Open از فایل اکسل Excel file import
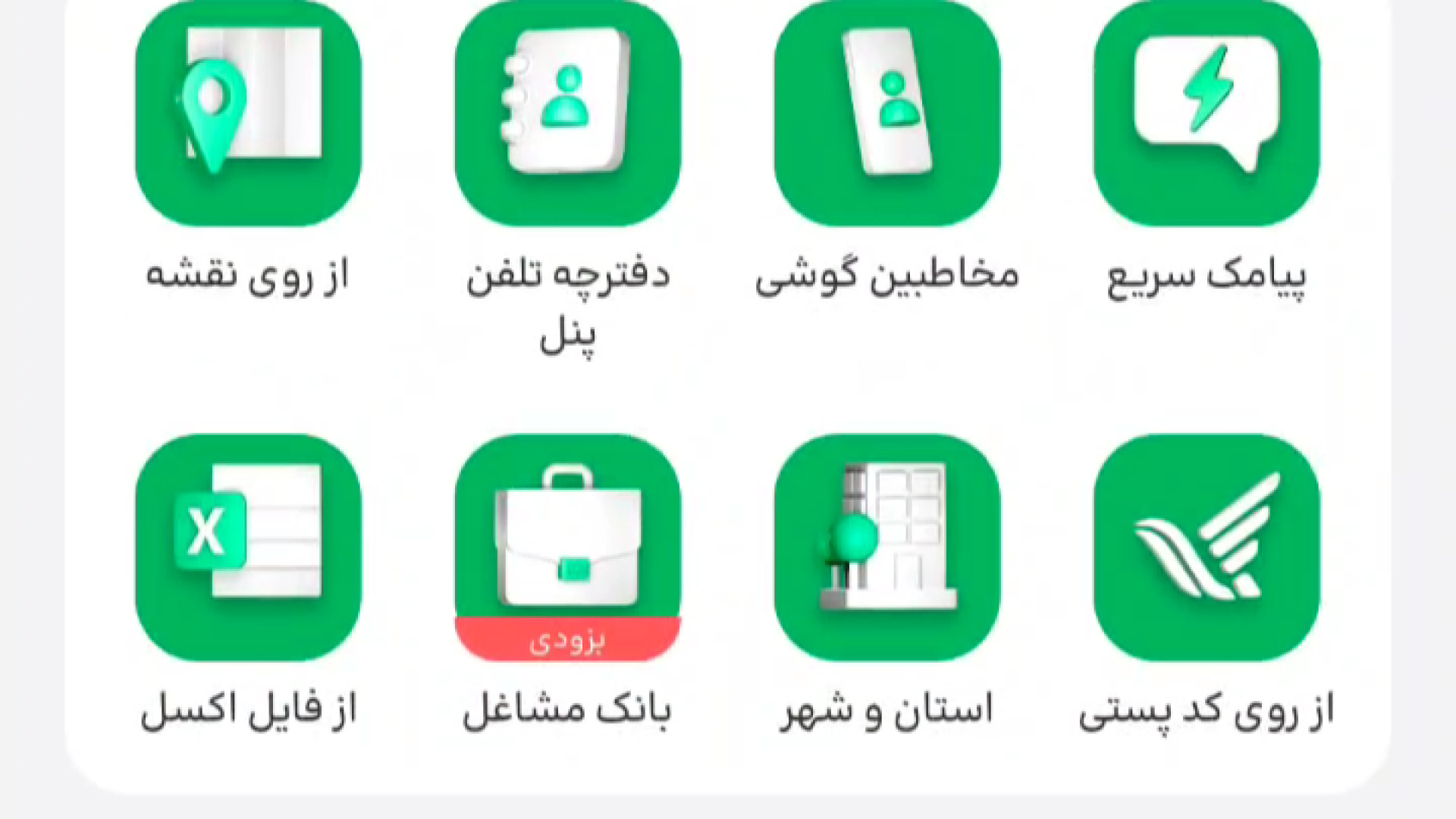The height and width of the screenshot is (819, 1456). (248, 546)
